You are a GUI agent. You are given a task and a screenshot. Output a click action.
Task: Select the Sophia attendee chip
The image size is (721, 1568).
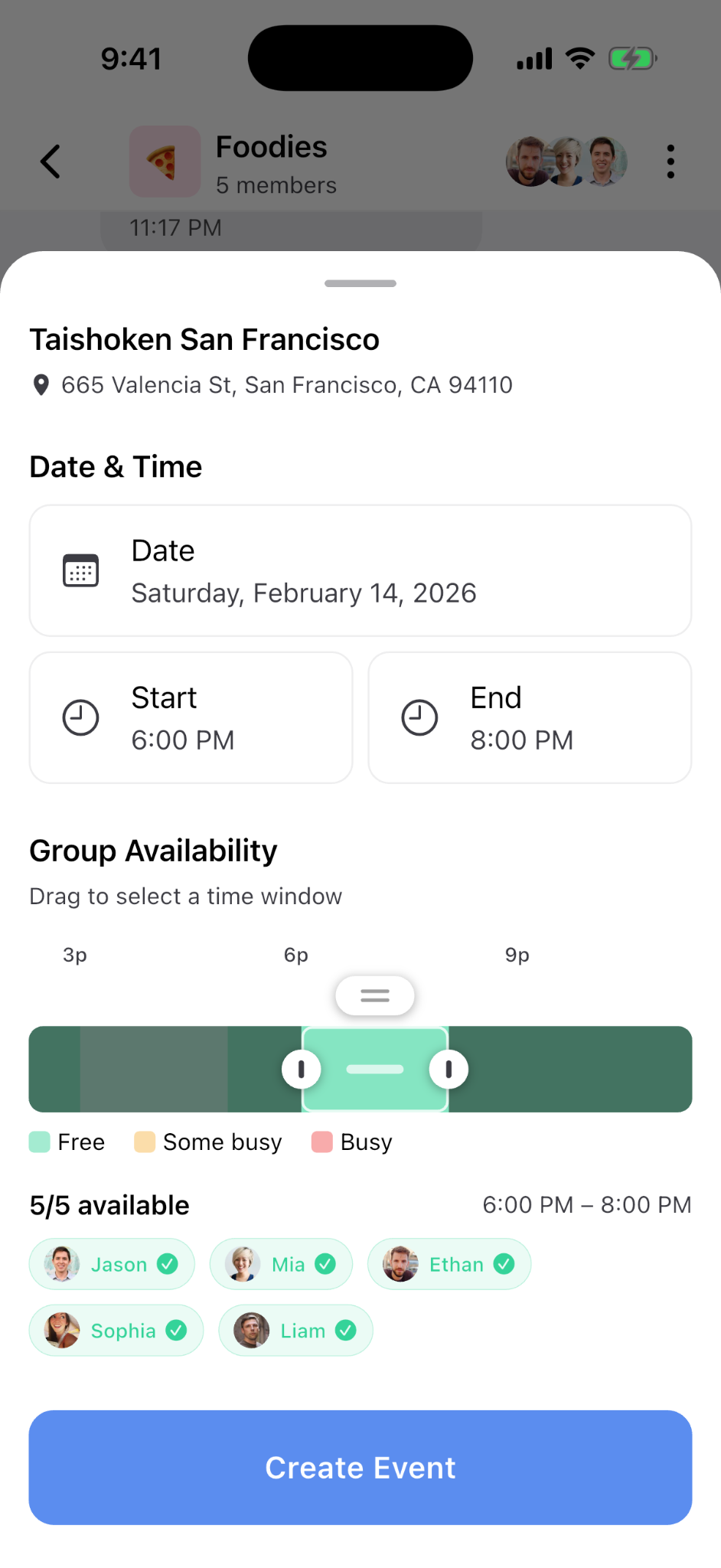click(x=116, y=1331)
